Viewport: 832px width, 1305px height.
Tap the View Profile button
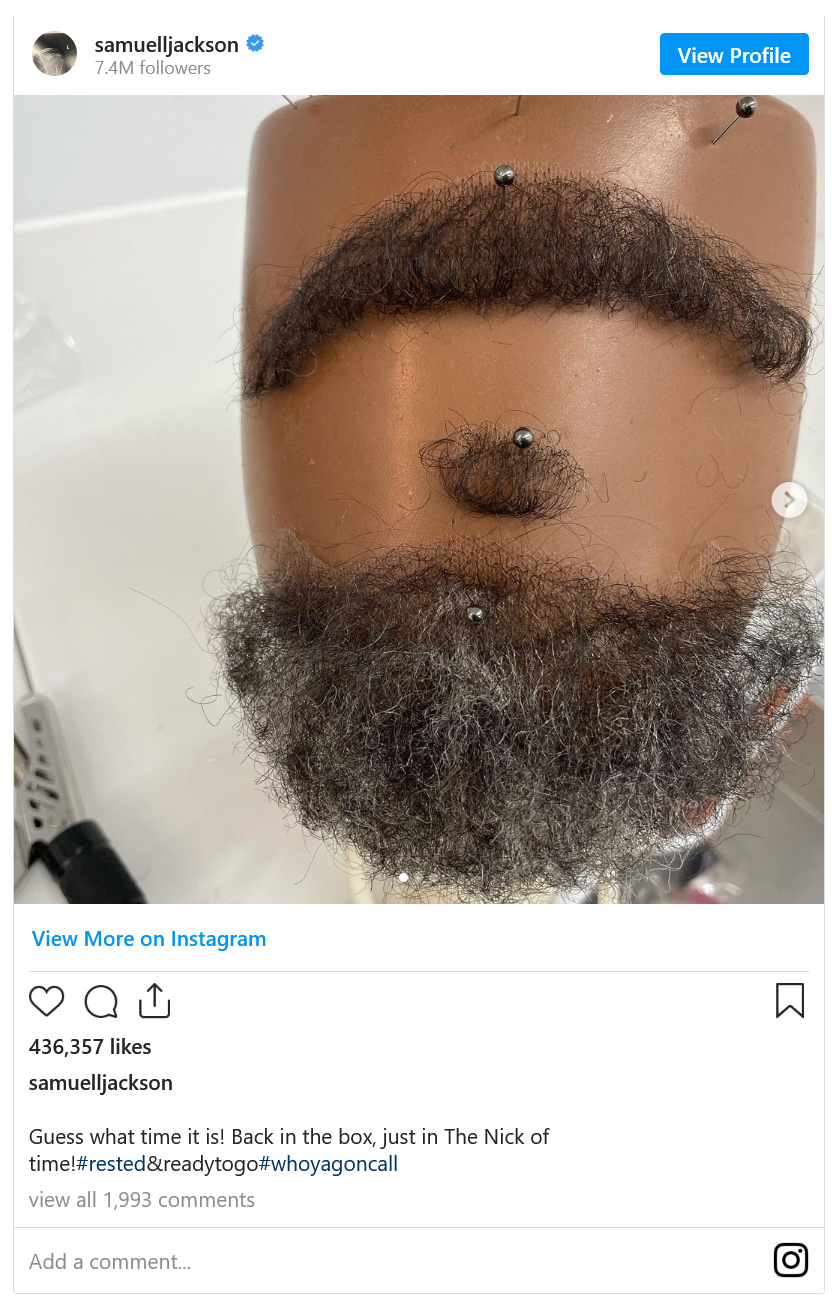pyautogui.click(x=734, y=55)
